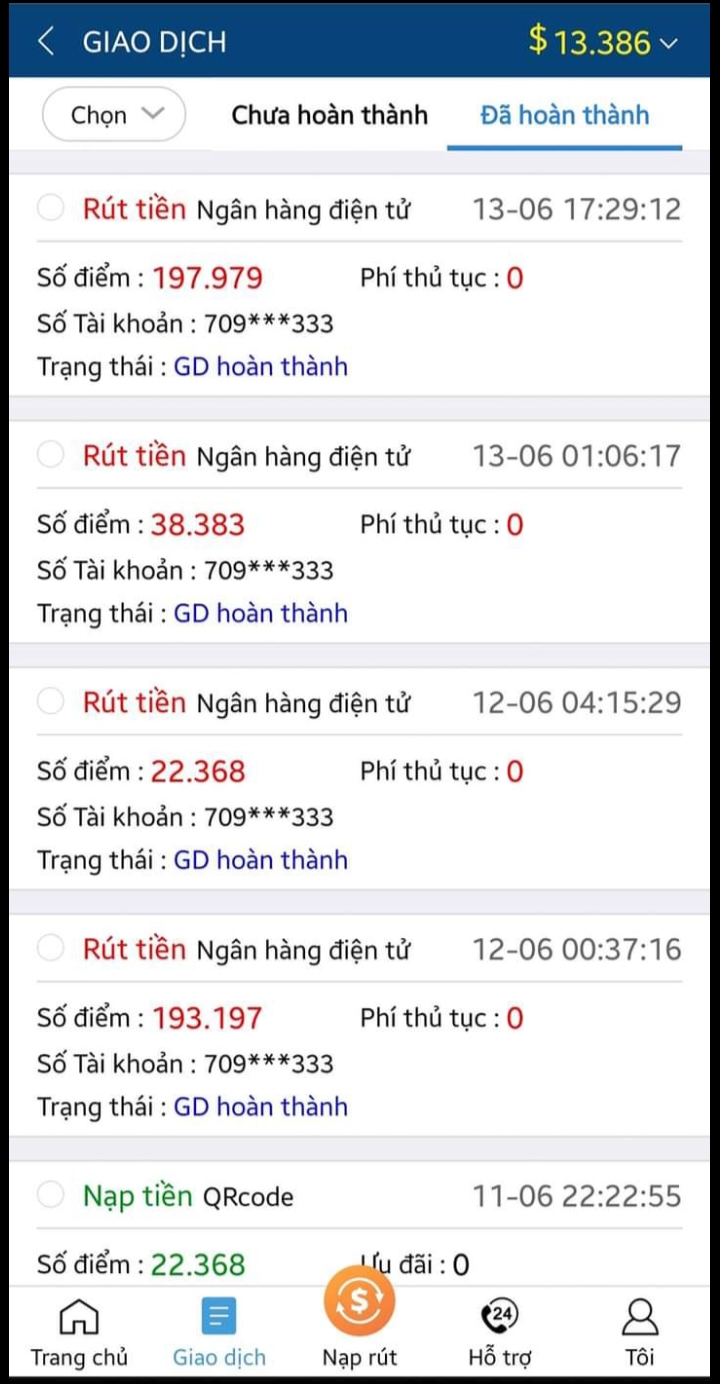The width and height of the screenshot is (720, 1384).
Task: Open the Giao dịch bottom tab
Action: (219, 1333)
